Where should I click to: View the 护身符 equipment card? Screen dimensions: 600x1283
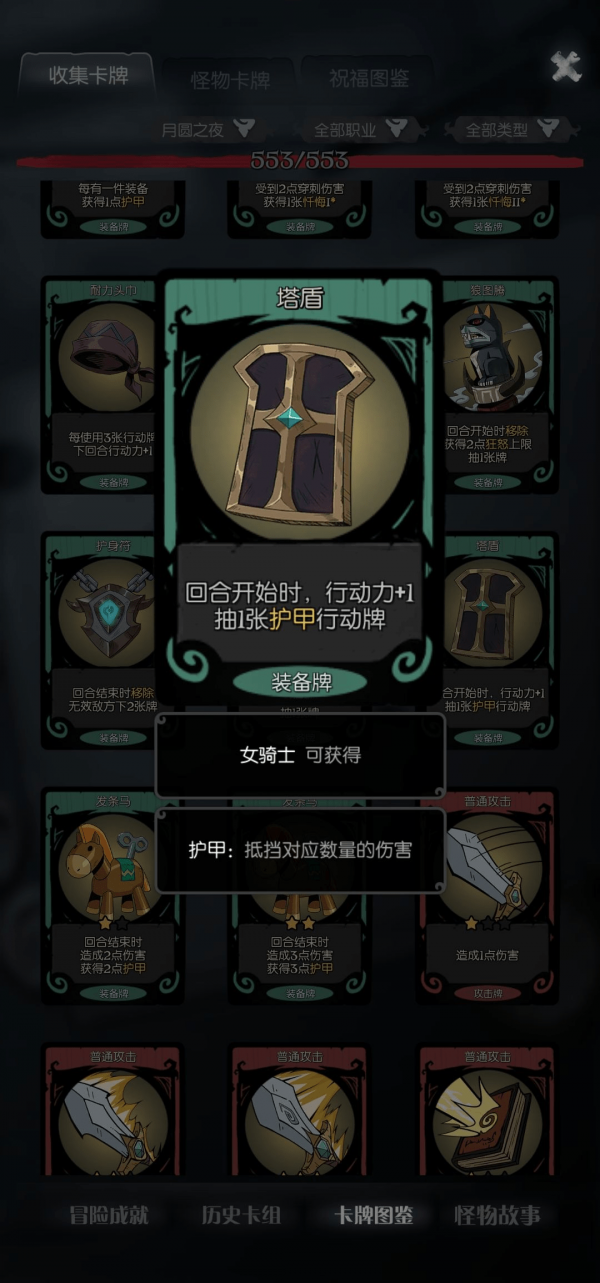[x=100, y=640]
